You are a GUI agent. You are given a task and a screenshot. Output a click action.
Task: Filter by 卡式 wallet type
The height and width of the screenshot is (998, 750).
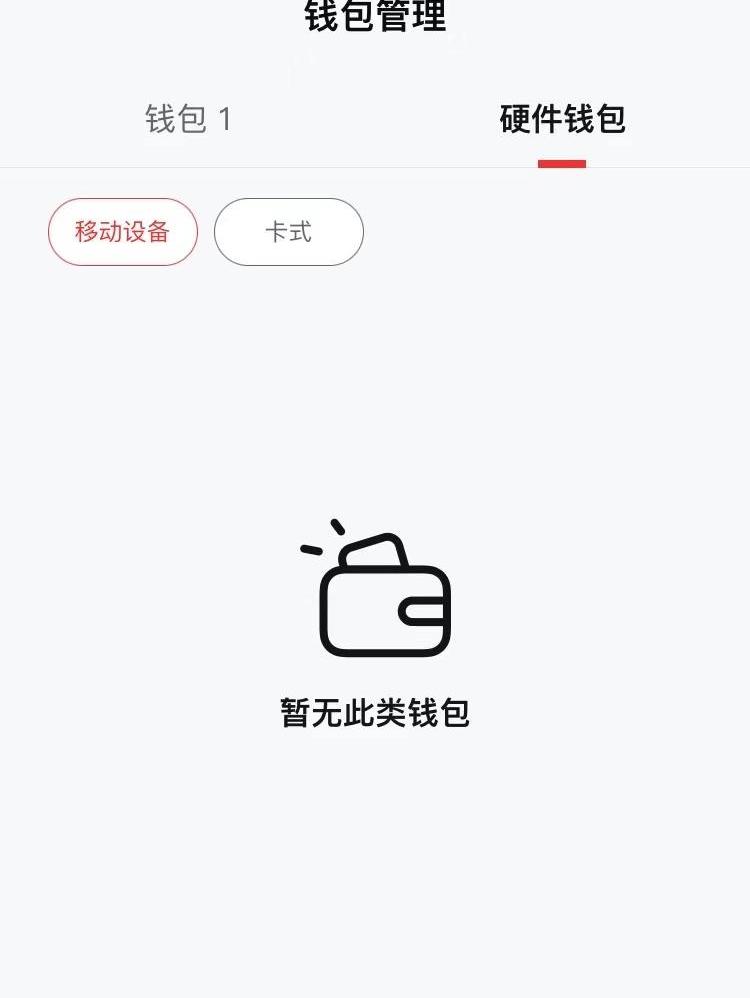(289, 232)
